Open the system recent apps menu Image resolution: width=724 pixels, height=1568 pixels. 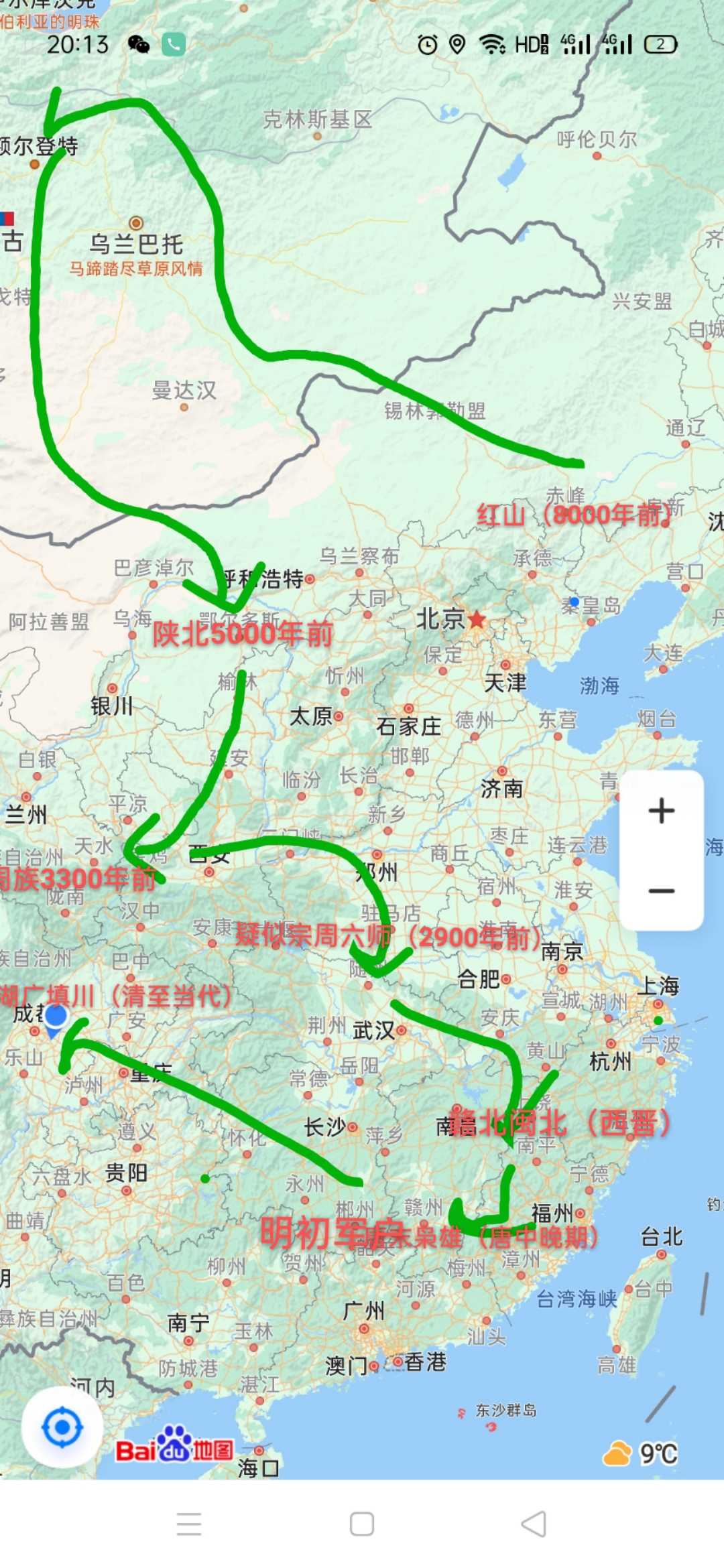coord(189,1524)
